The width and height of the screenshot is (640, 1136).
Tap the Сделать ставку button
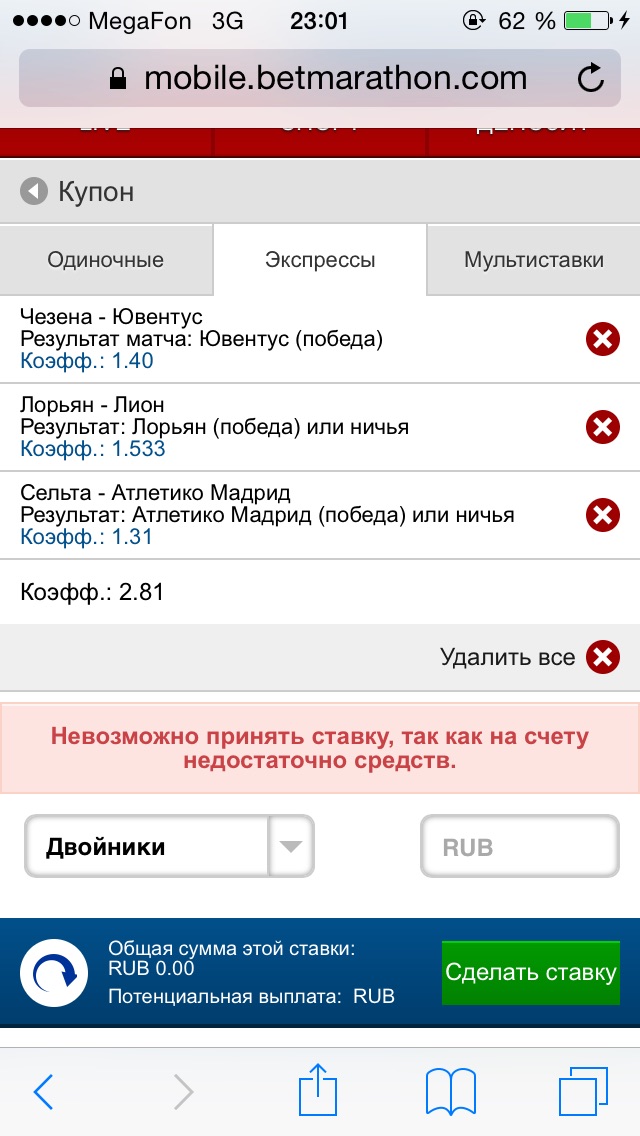point(530,973)
